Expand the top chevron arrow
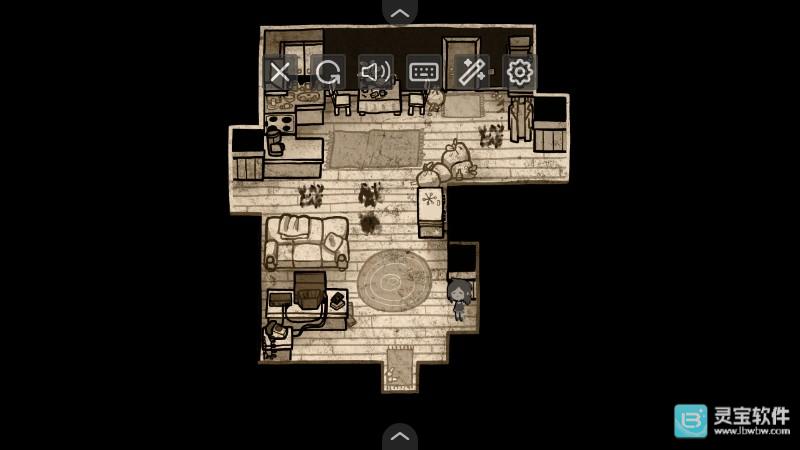Viewport: 800px width, 450px height. tap(399, 13)
